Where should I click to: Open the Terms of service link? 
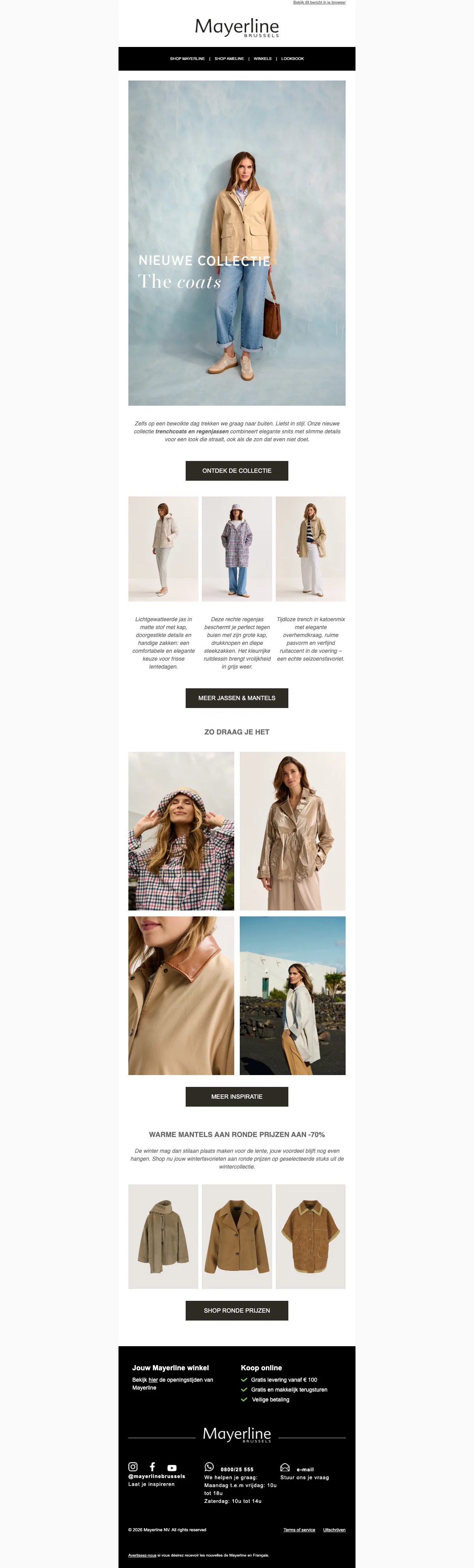(x=299, y=1530)
